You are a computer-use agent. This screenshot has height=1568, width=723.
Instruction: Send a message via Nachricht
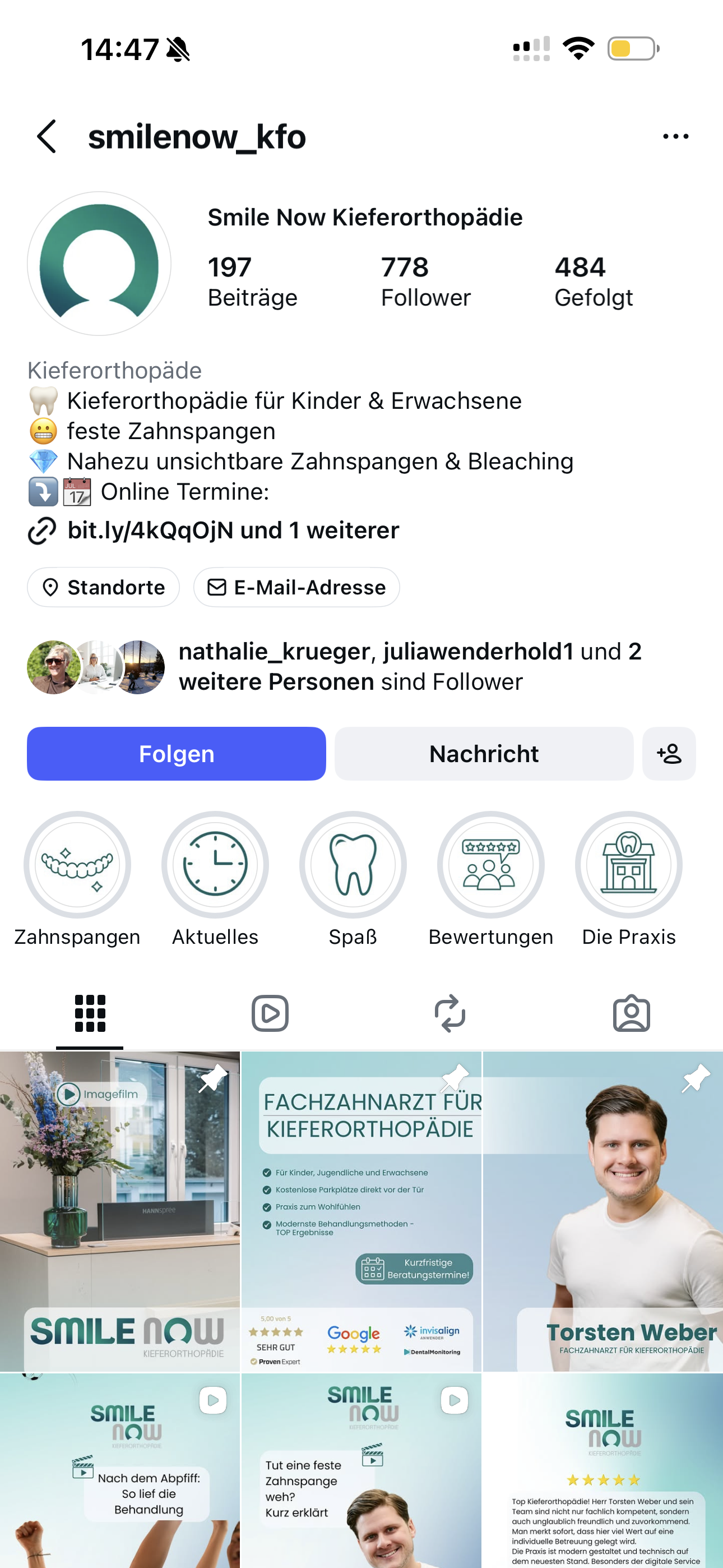(484, 754)
